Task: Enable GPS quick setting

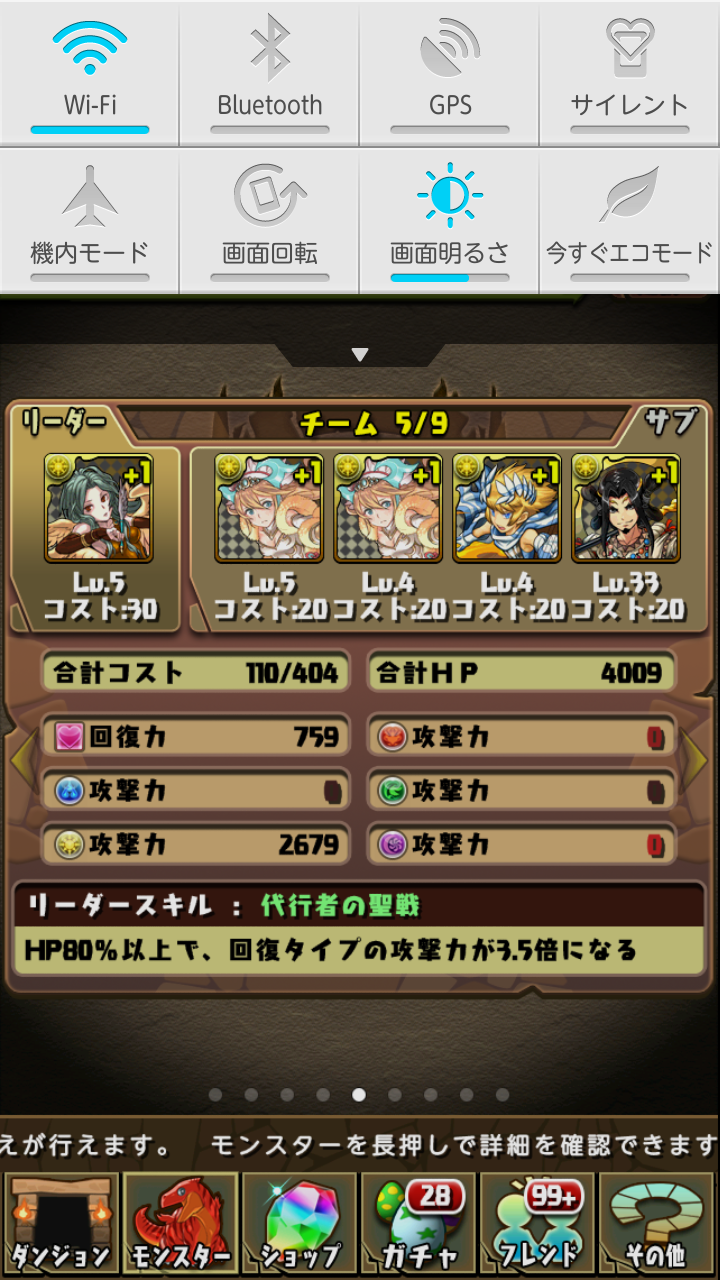Action: tap(450, 73)
